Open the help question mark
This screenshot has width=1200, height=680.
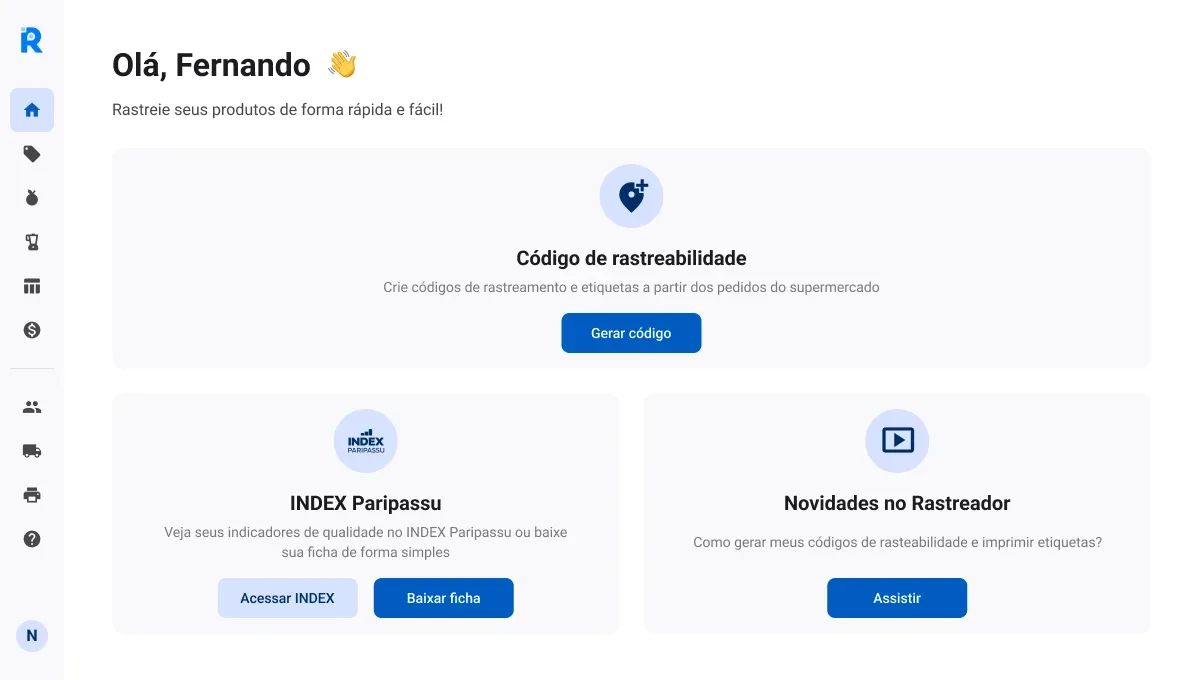32,539
